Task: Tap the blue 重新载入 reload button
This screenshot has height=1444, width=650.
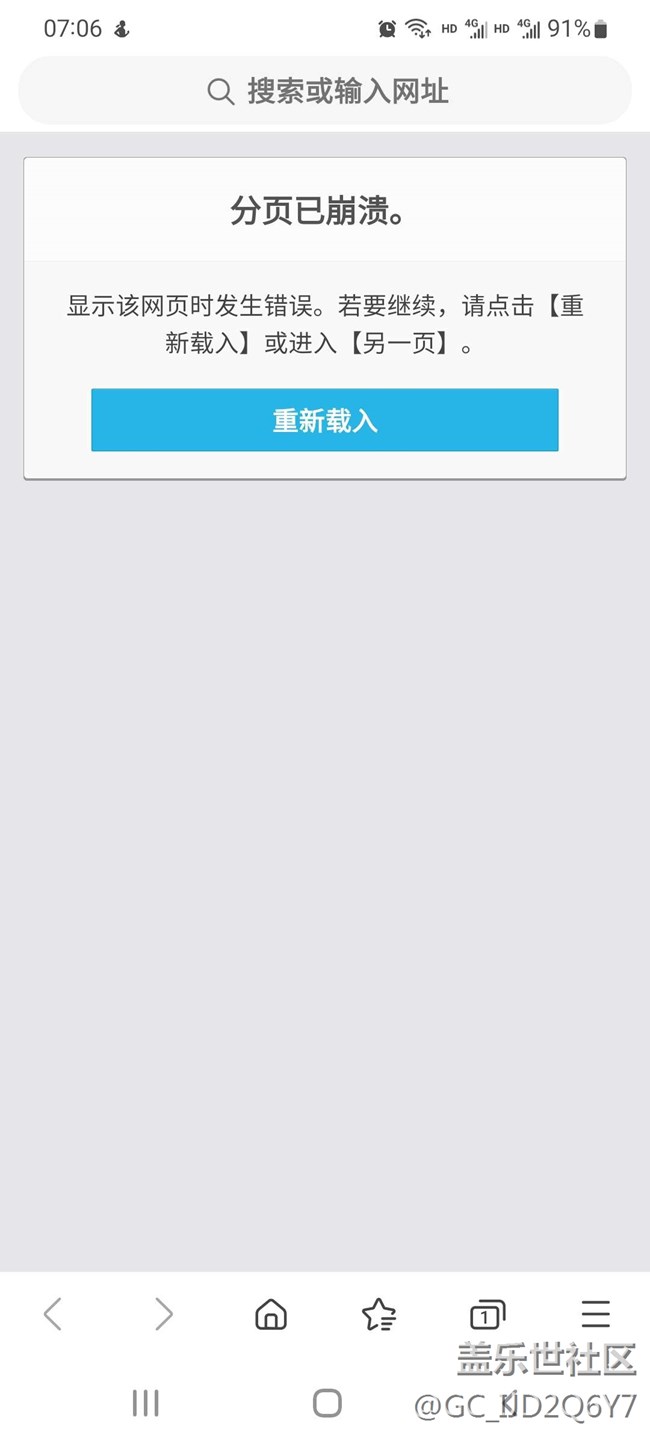Action: click(x=325, y=420)
